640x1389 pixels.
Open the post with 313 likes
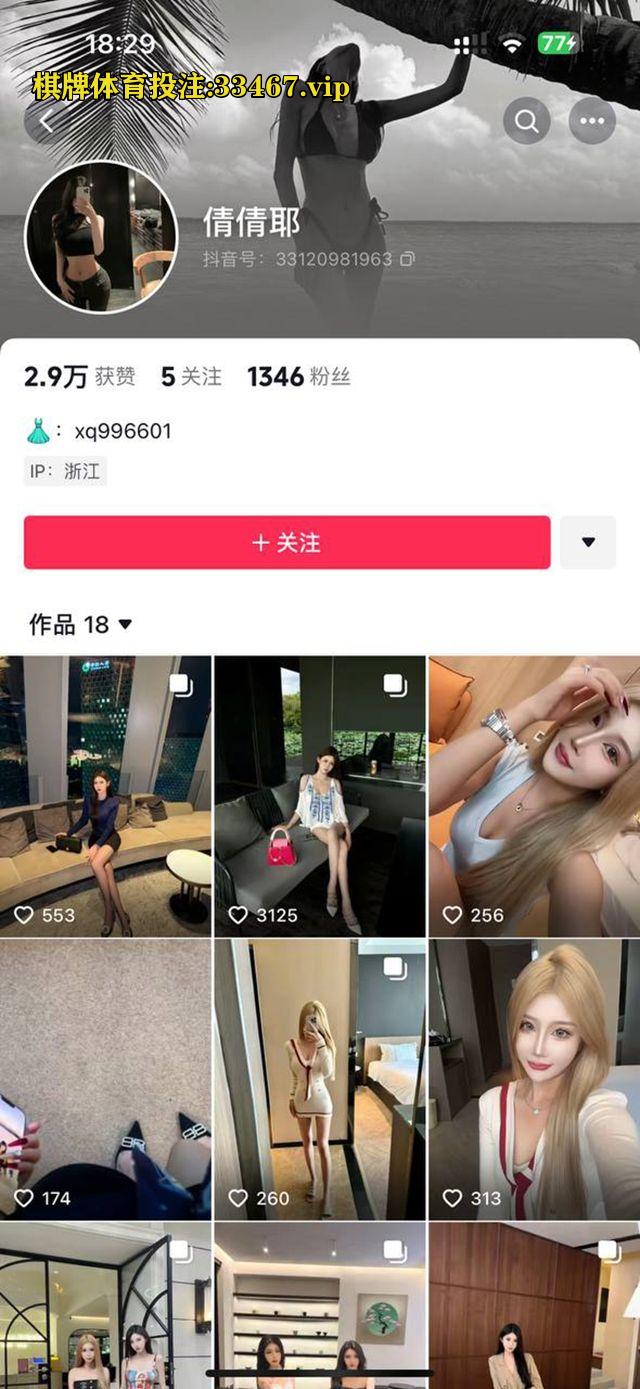coord(534,1079)
